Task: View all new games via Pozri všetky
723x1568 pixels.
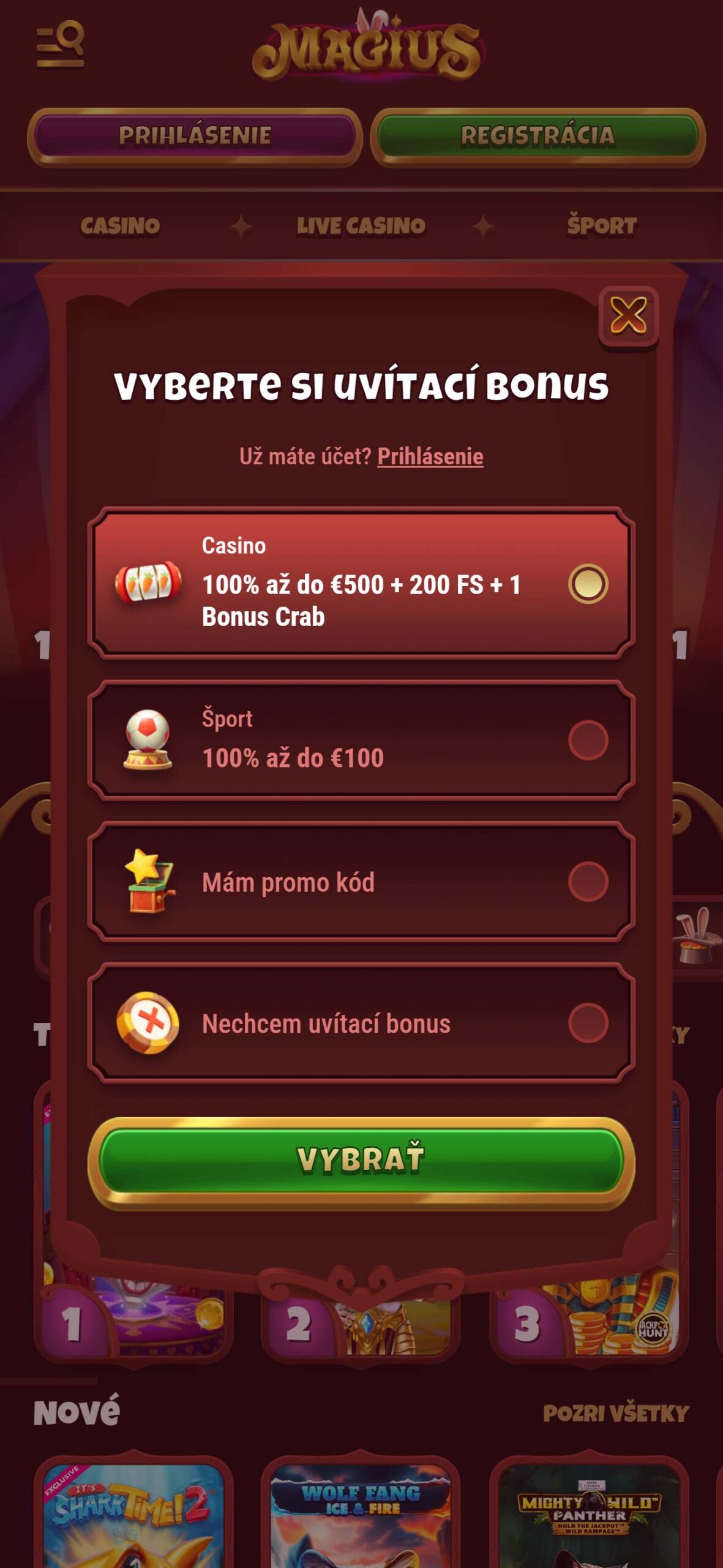Action: coord(615,1414)
